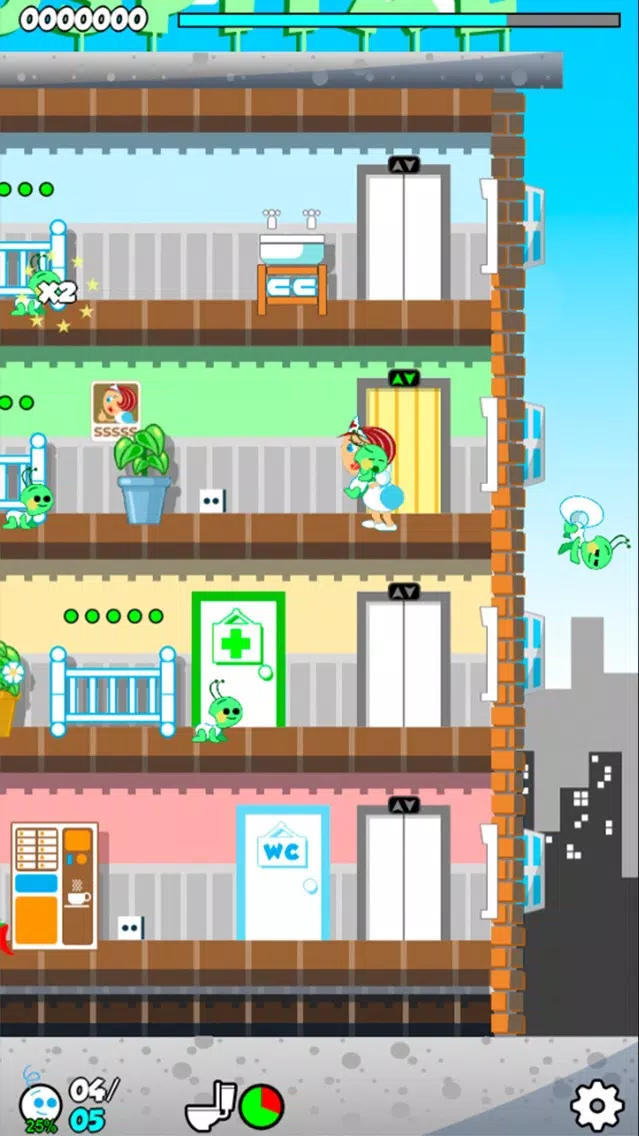Image resolution: width=639 pixels, height=1136 pixels.
Task: Enter the green cross medical door
Action: pos(238,660)
